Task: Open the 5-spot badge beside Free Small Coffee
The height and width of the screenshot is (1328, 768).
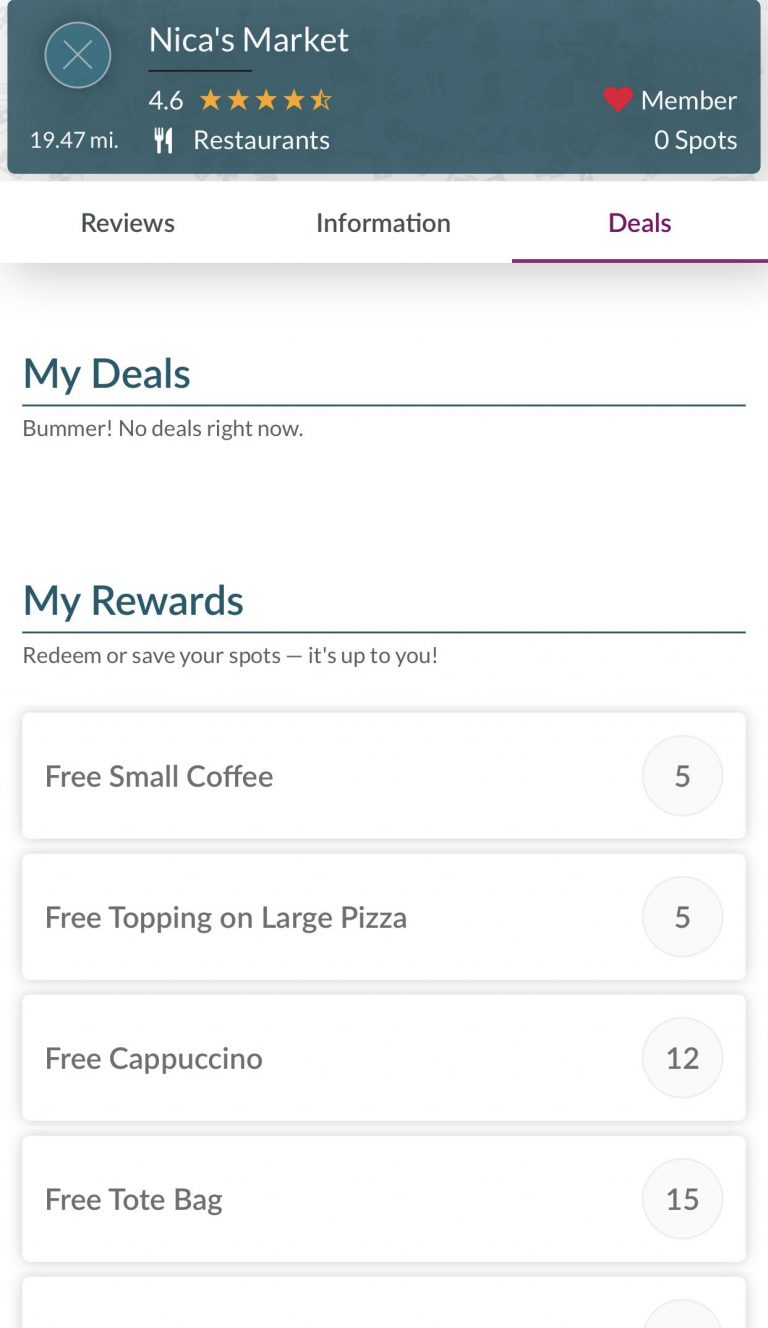Action: pyautogui.click(x=682, y=776)
